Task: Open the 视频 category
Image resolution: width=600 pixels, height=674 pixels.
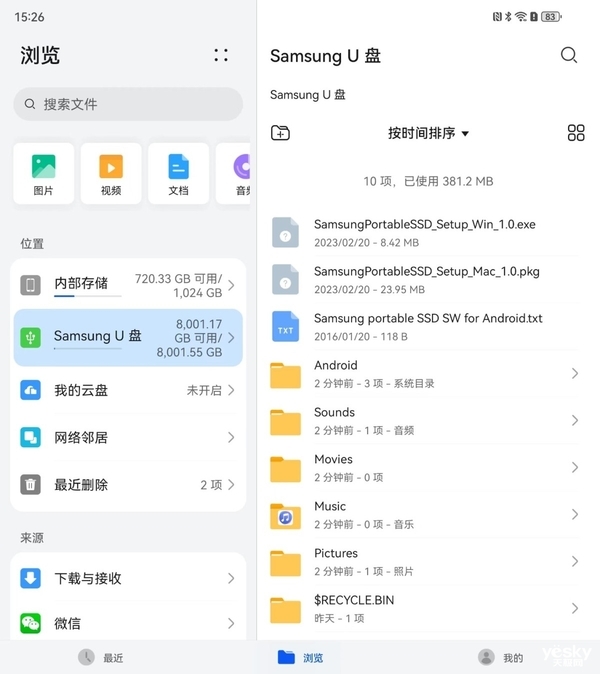Action: [x=111, y=174]
